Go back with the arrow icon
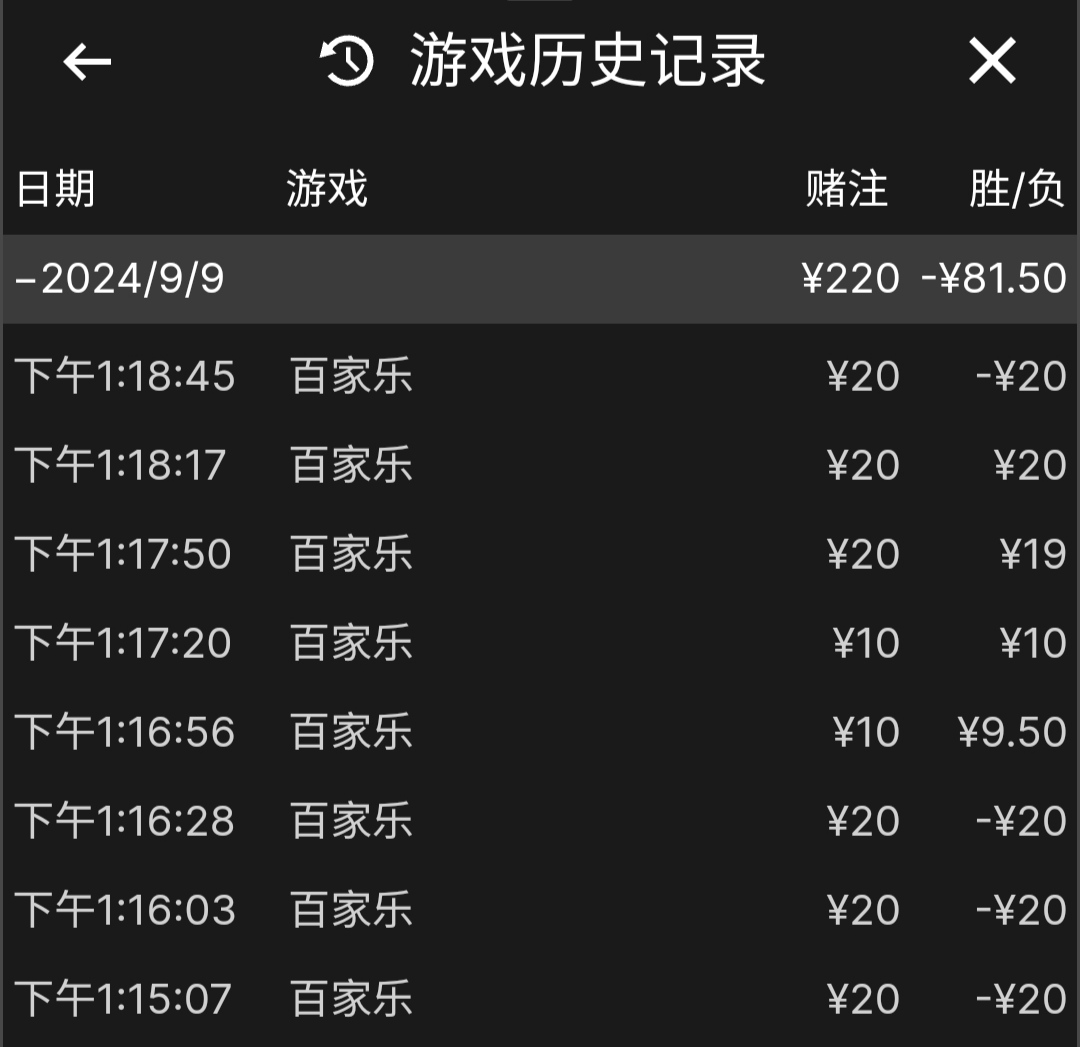 coord(87,62)
